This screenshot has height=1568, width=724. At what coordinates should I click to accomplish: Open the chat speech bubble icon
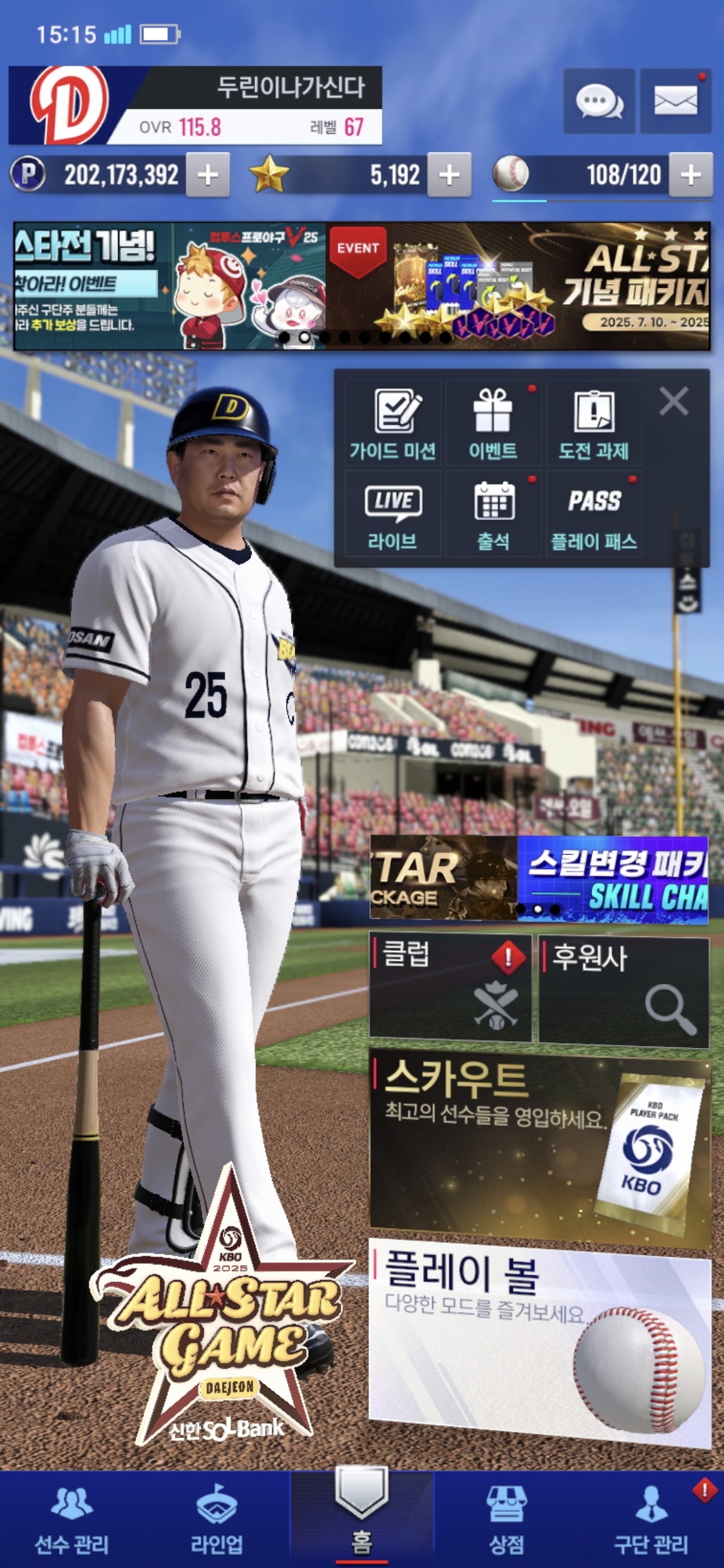point(599,101)
